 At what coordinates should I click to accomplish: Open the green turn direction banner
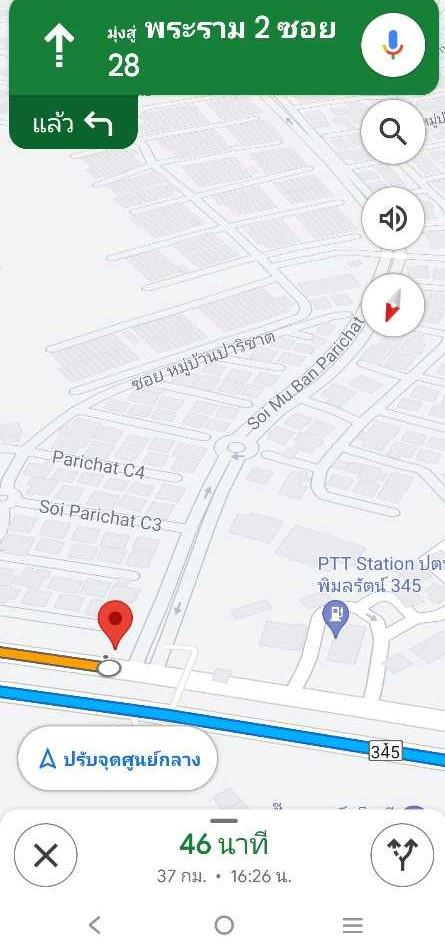tap(224, 47)
